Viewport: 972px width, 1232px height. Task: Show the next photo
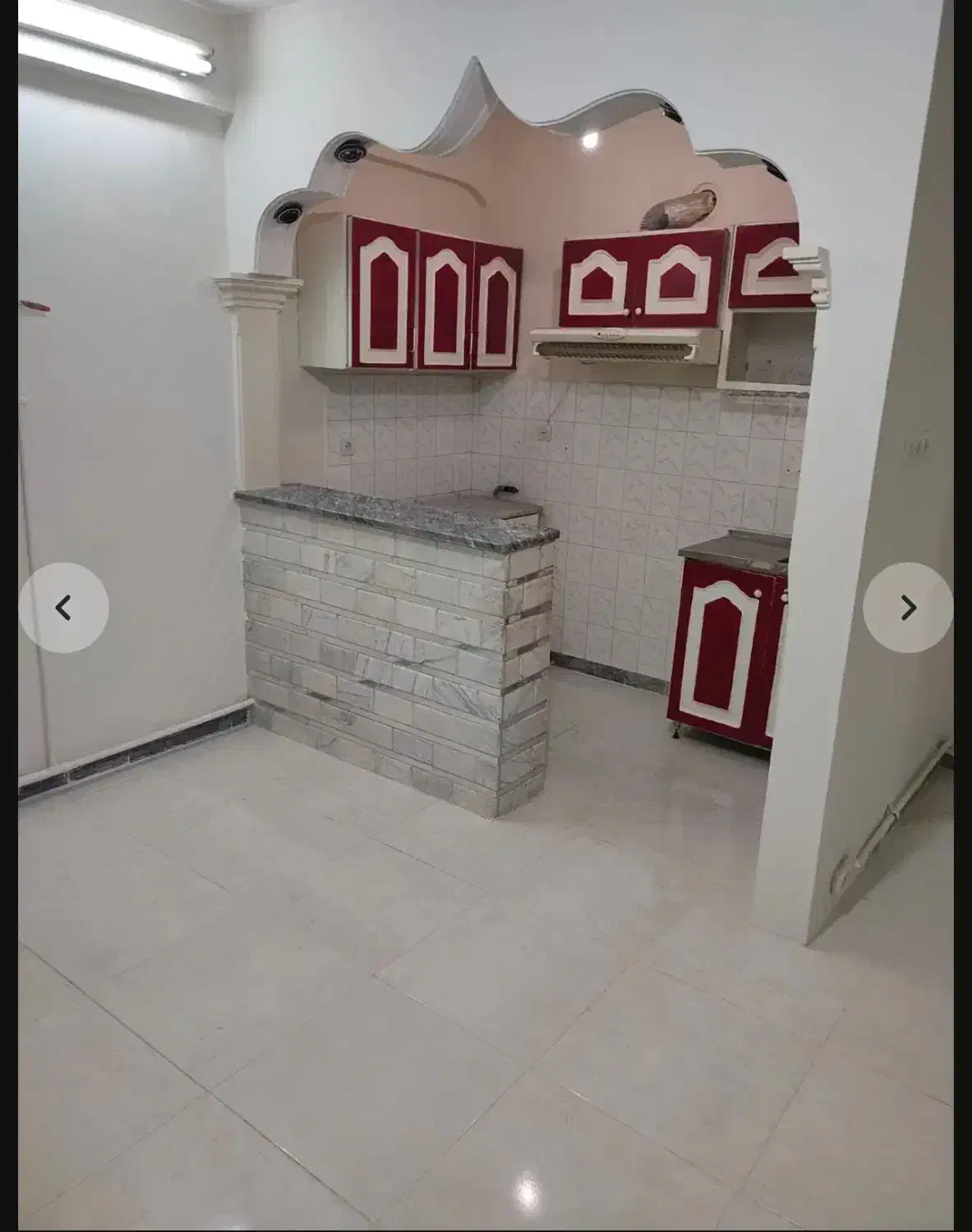click(908, 608)
